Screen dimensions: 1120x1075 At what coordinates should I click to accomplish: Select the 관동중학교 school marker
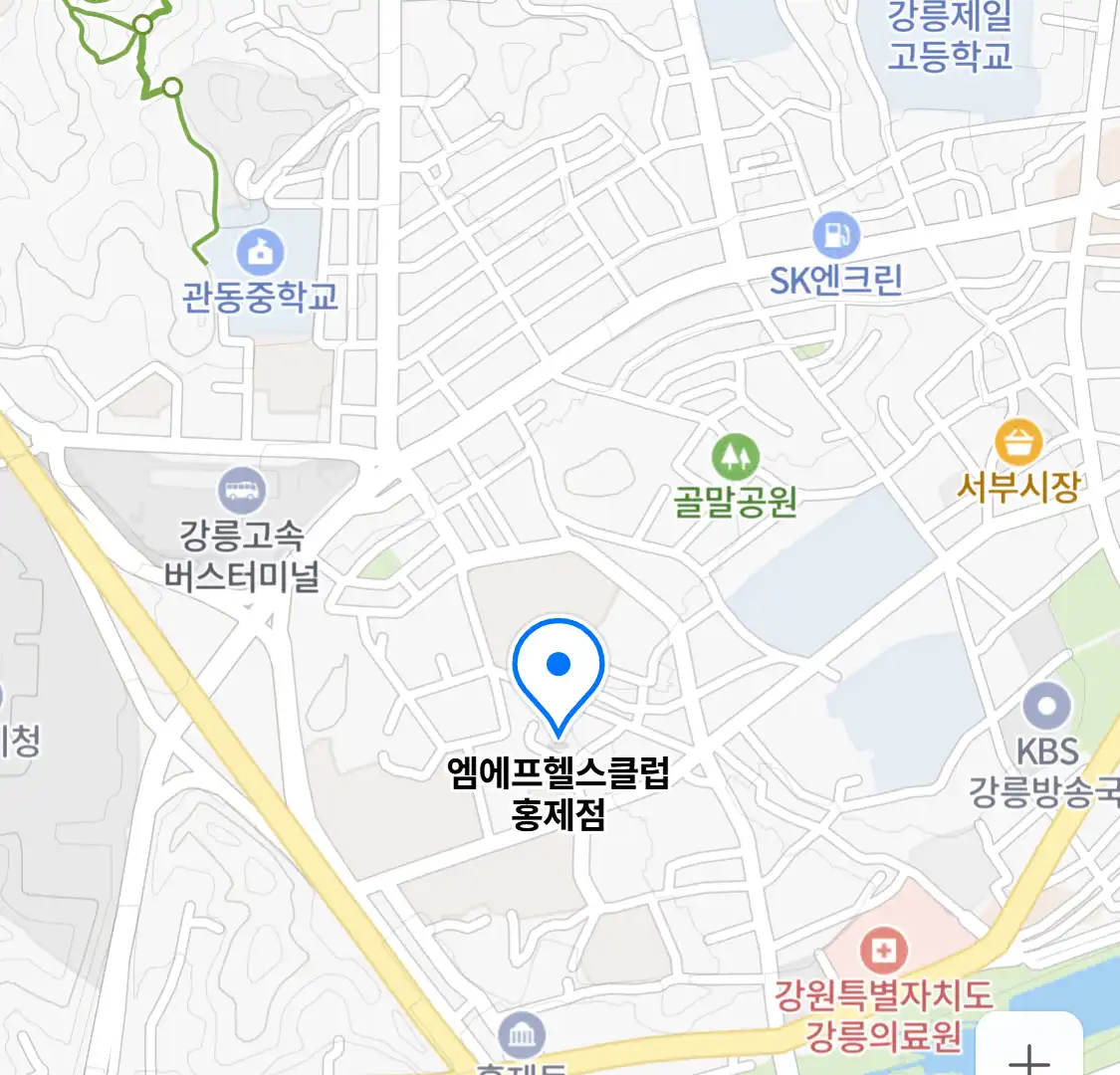[x=260, y=252]
